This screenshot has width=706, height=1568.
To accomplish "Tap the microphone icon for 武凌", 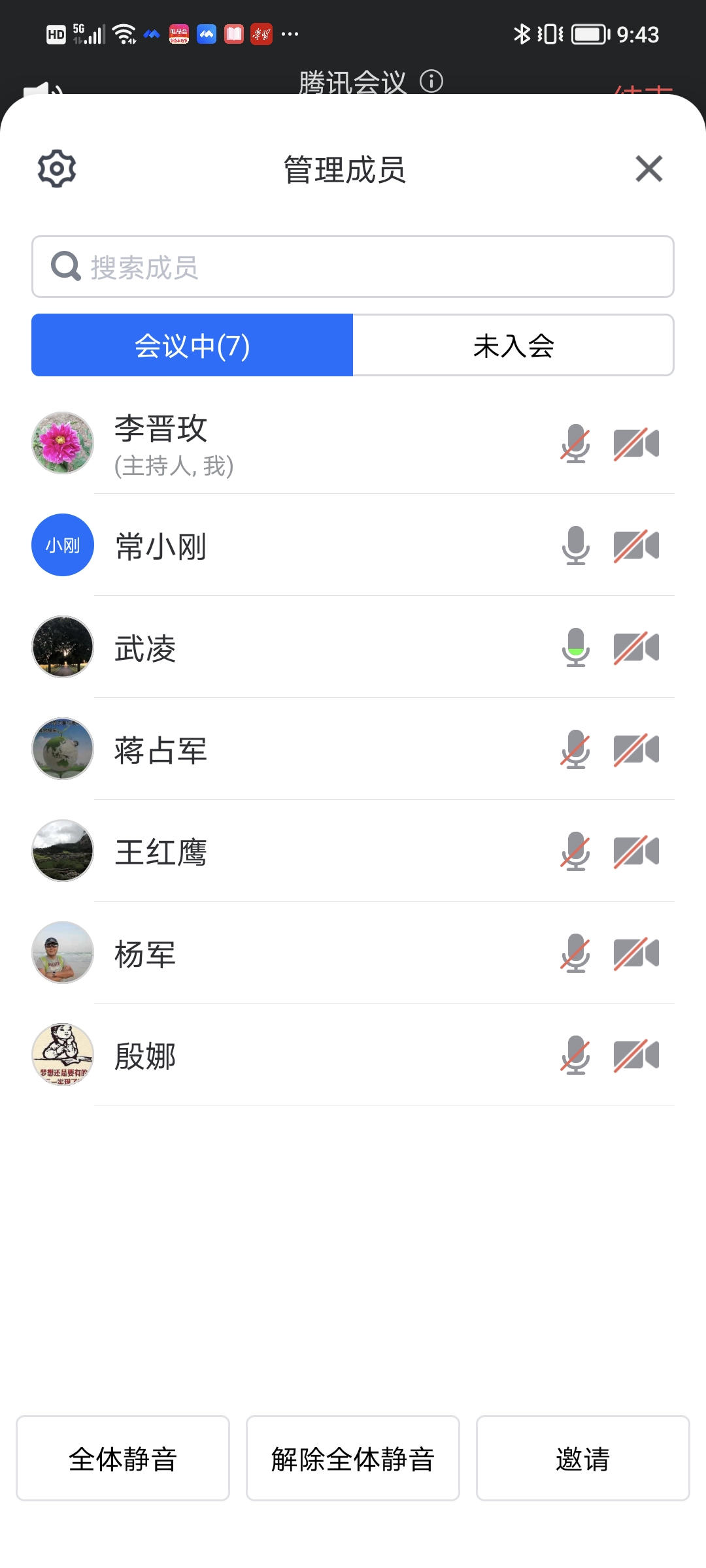I will click(575, 647).
